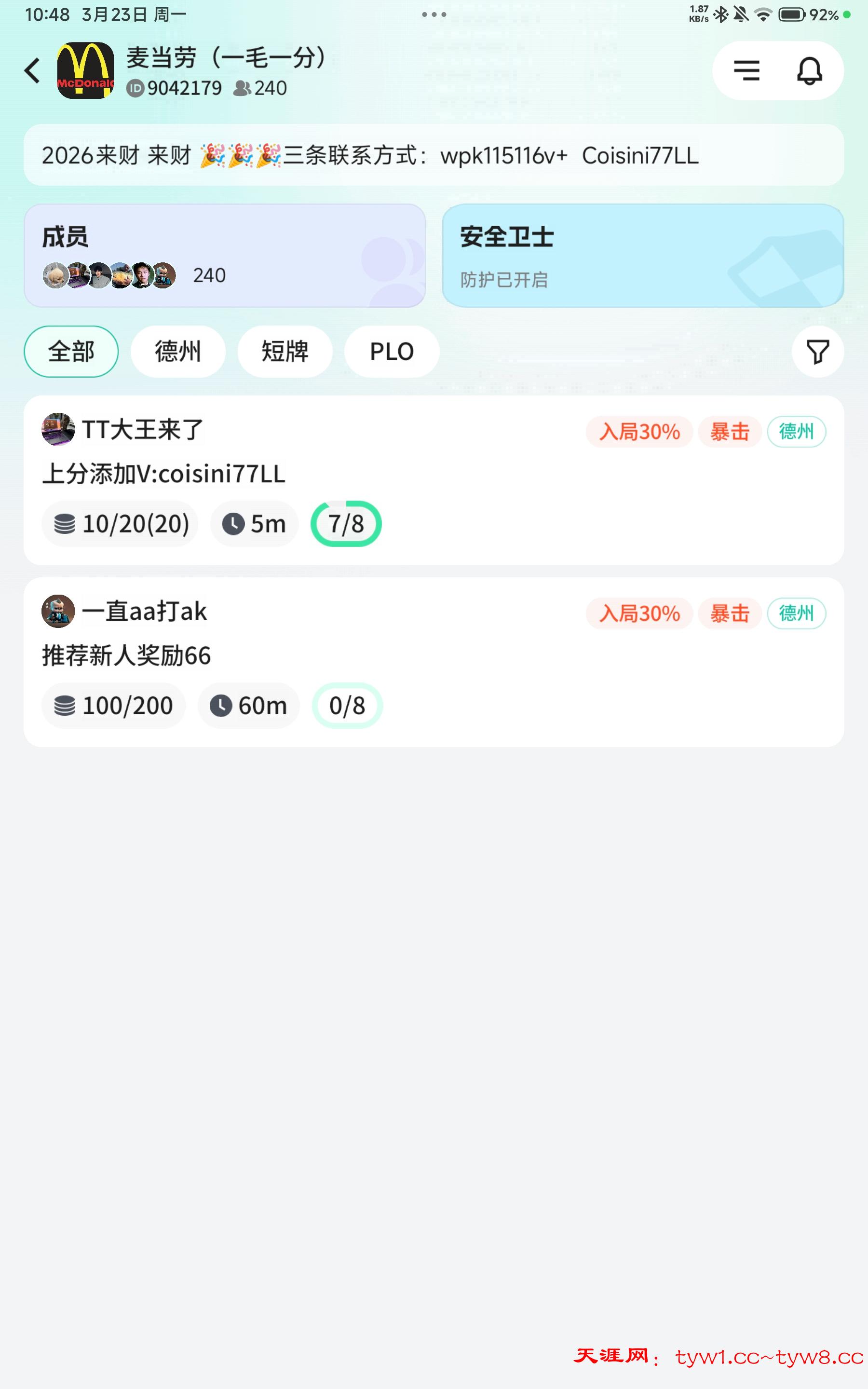This screenshot has width=868, height=1389.
Task: Tap the McDonald's club avatar
Action: tap(85, 70)
